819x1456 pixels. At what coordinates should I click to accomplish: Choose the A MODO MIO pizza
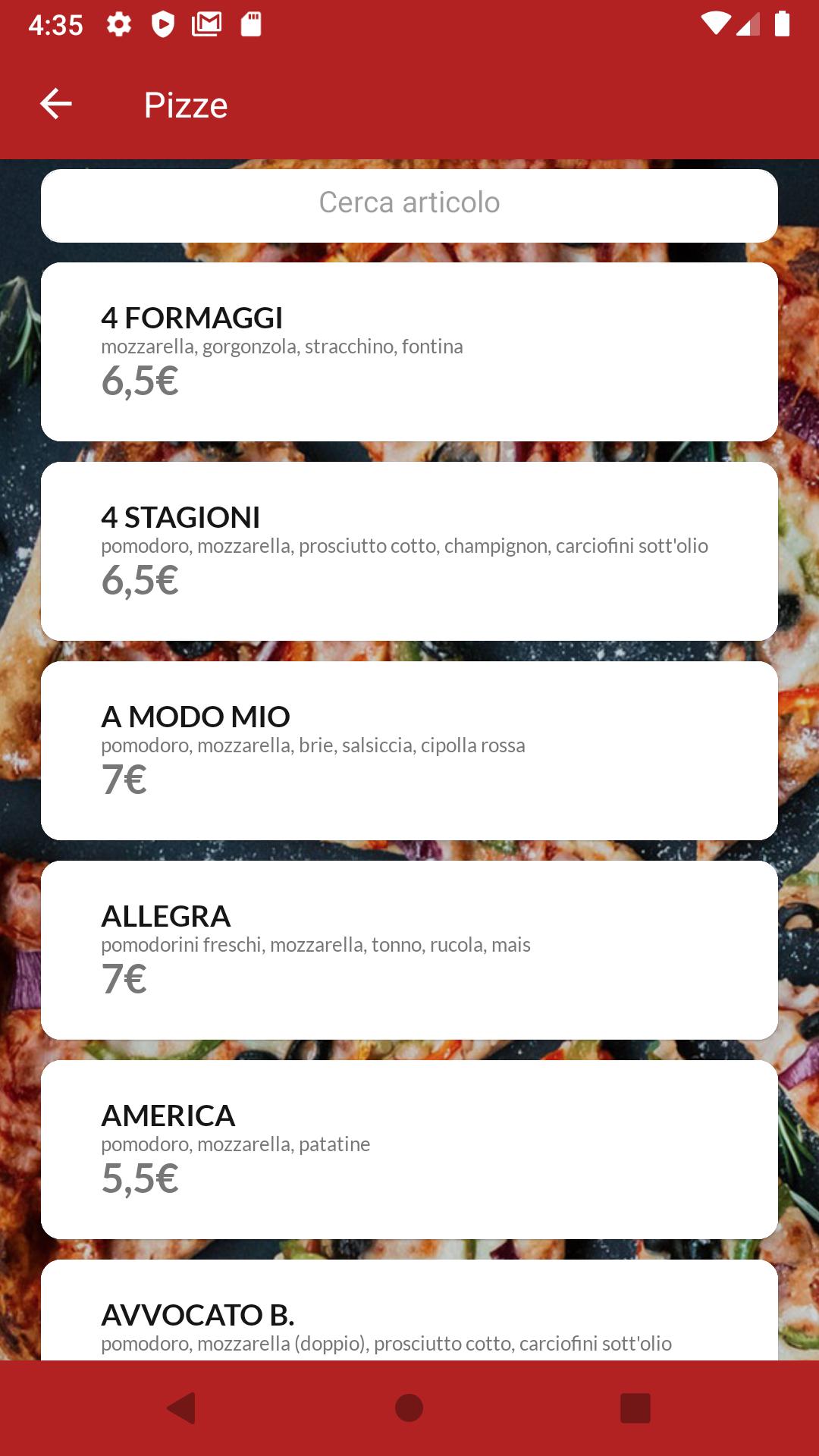409,751
